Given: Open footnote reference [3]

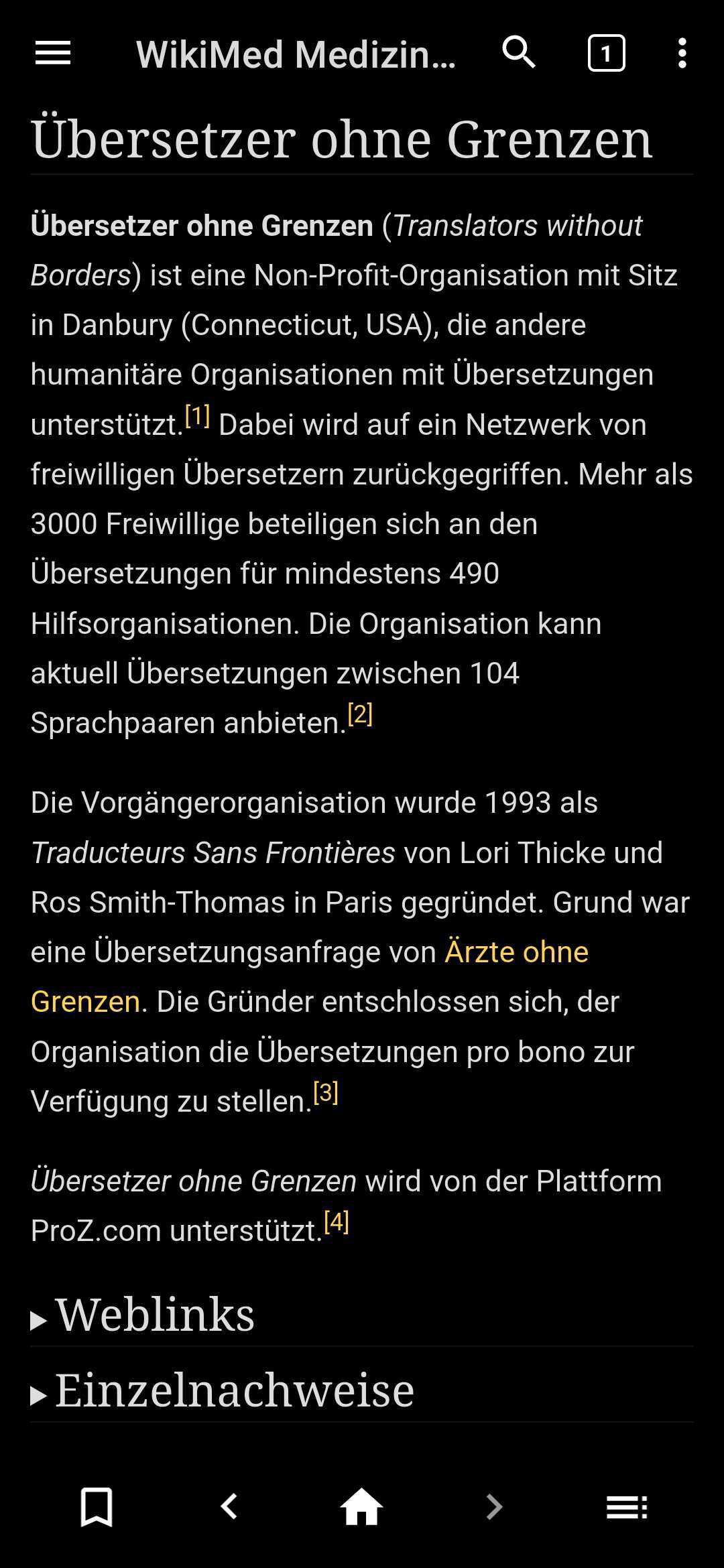Looking at the screenshot, I should (326, 1094).
